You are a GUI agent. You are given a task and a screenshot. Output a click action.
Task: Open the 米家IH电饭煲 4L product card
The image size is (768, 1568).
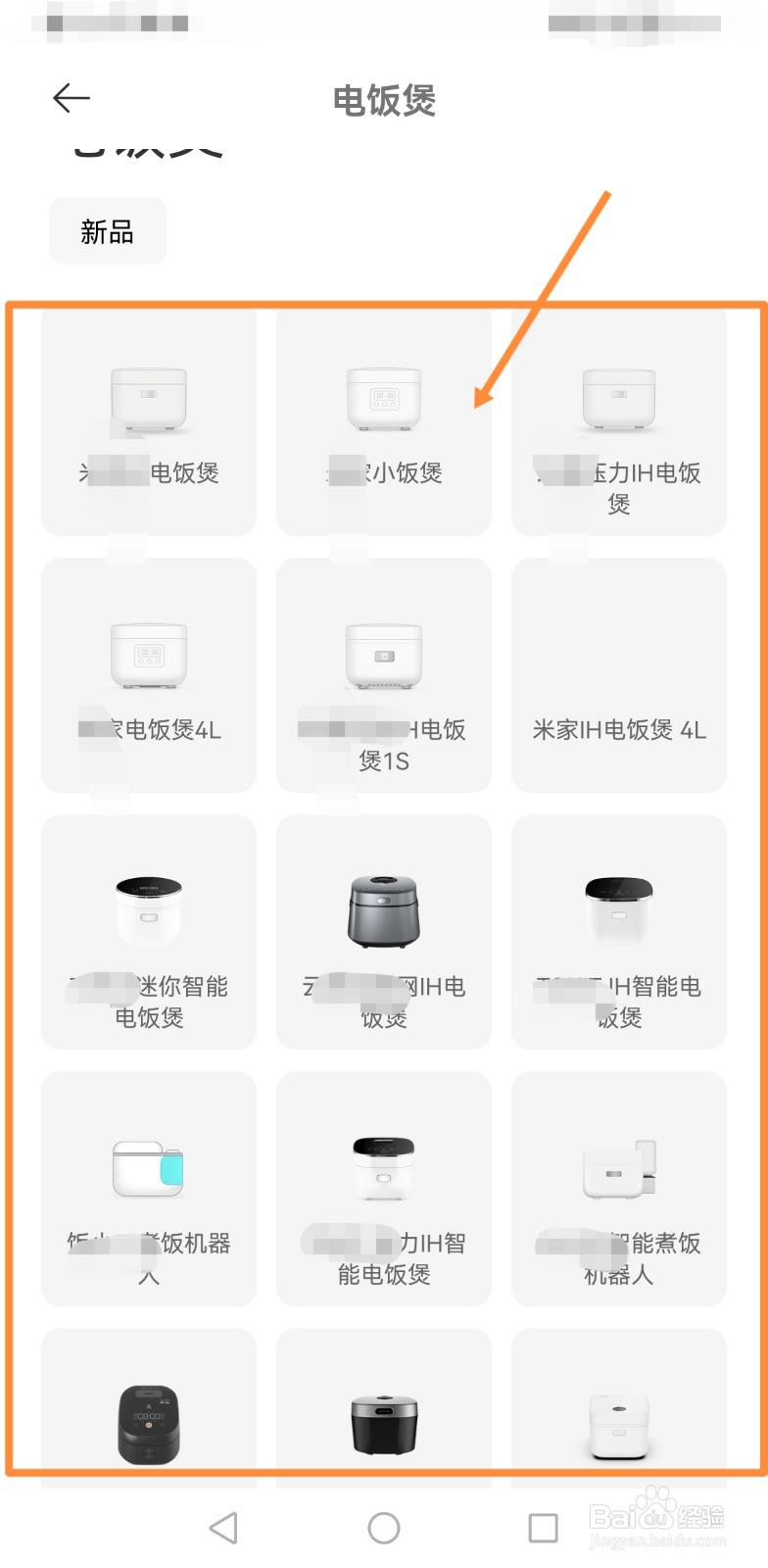tap(618, 676)
